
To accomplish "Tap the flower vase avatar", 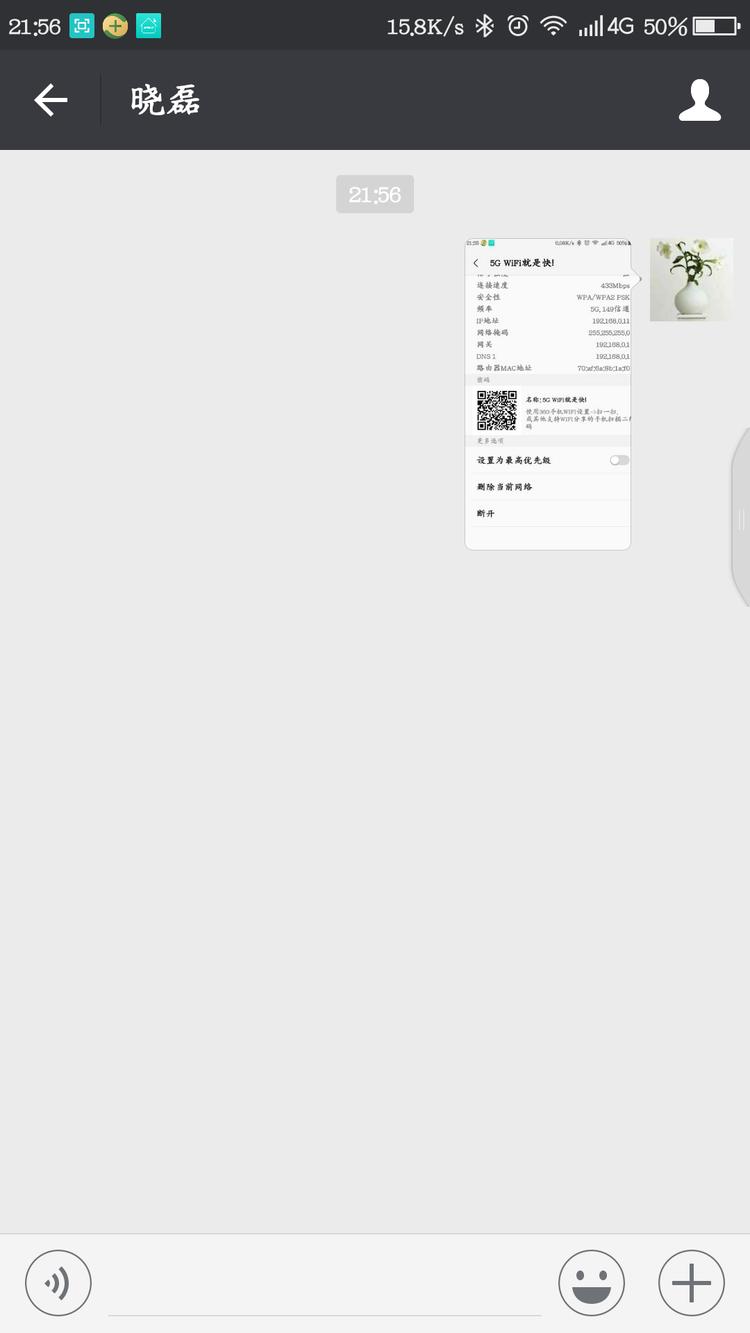I will [691, 279].
